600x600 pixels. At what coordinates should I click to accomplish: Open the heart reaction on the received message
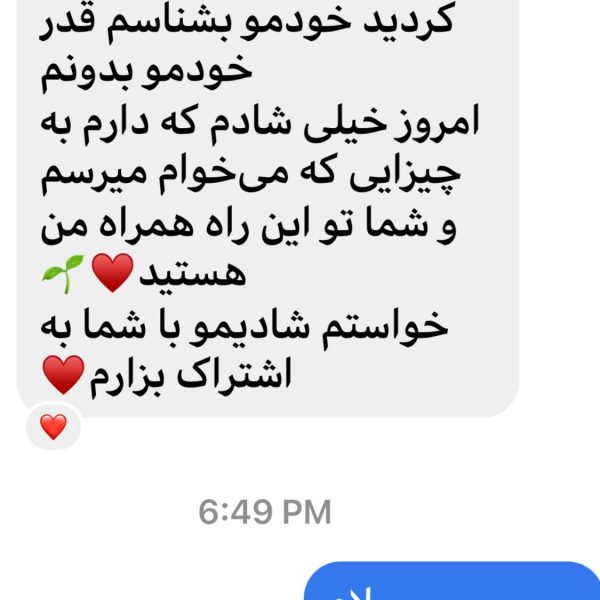coord(53,428)
